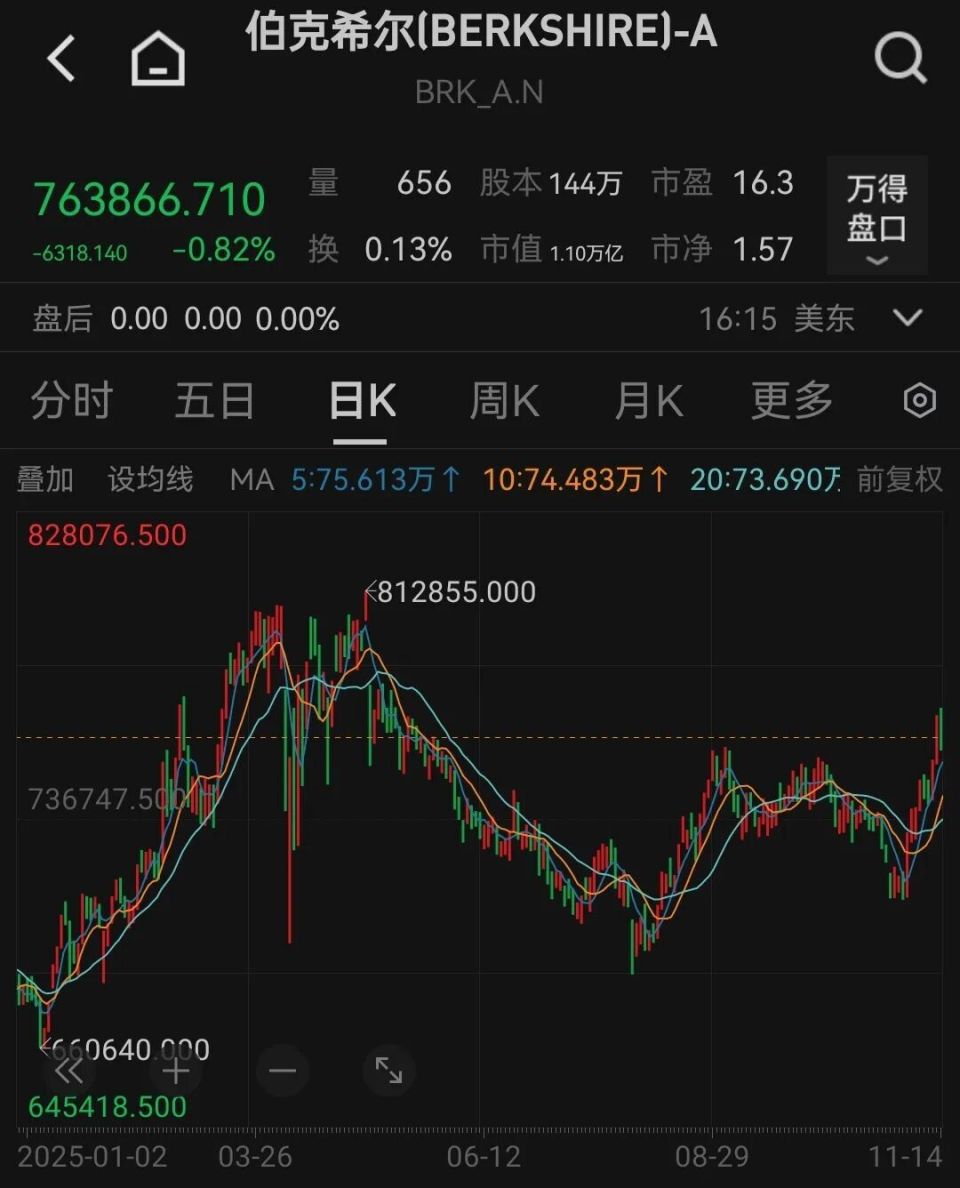The image size is (960, 1188).
Task: Open 更多 chart period options
Action: (x=792, y=402)
